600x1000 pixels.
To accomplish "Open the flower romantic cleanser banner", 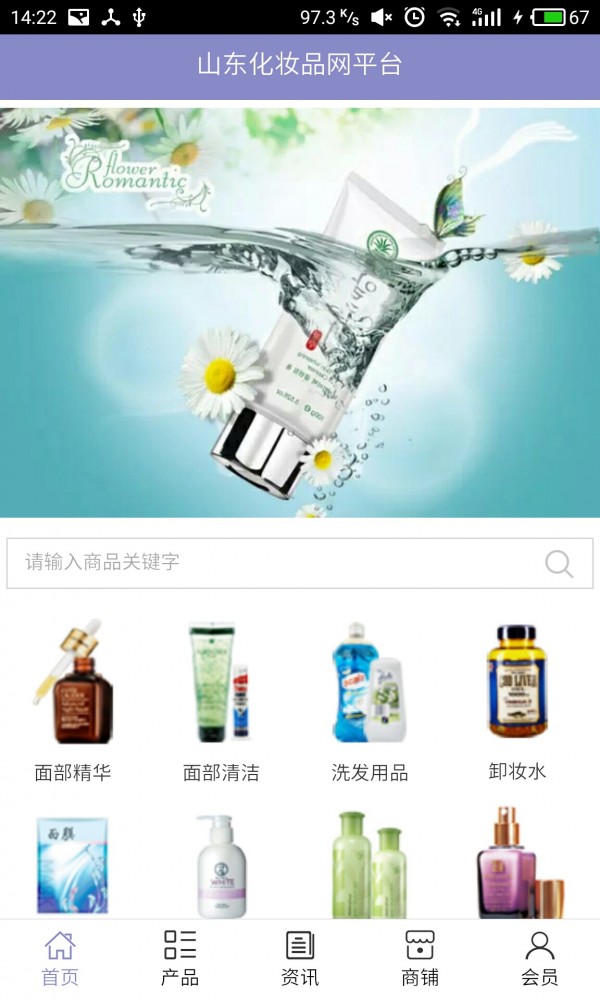I will (x=300, y=312).
